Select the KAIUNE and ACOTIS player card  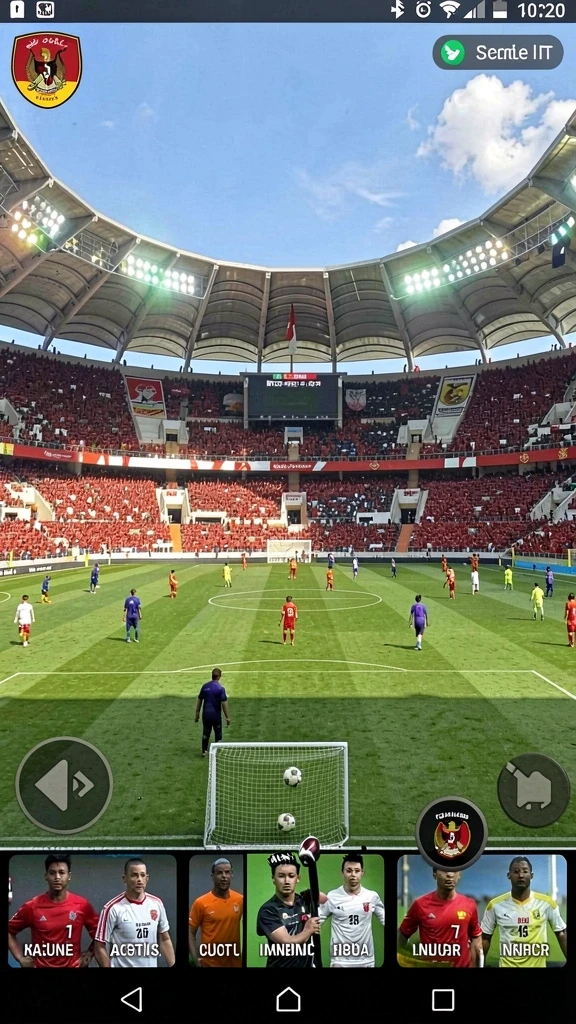pos(93,911)
